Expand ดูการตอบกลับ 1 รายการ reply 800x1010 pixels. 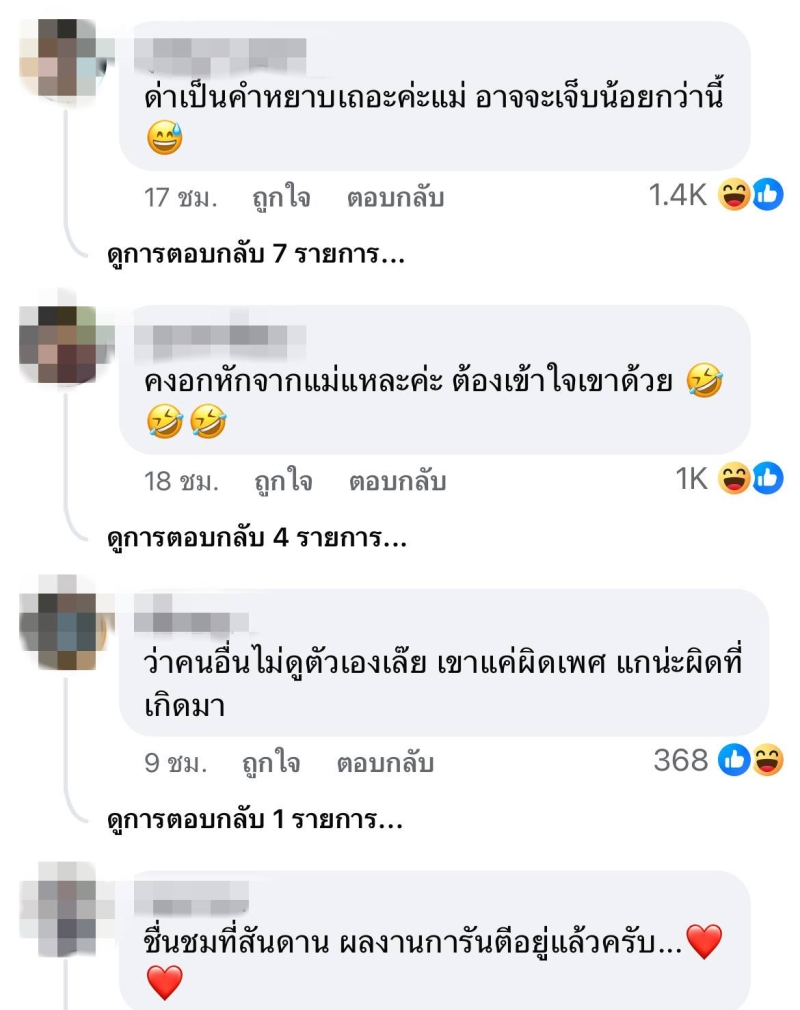255,821
